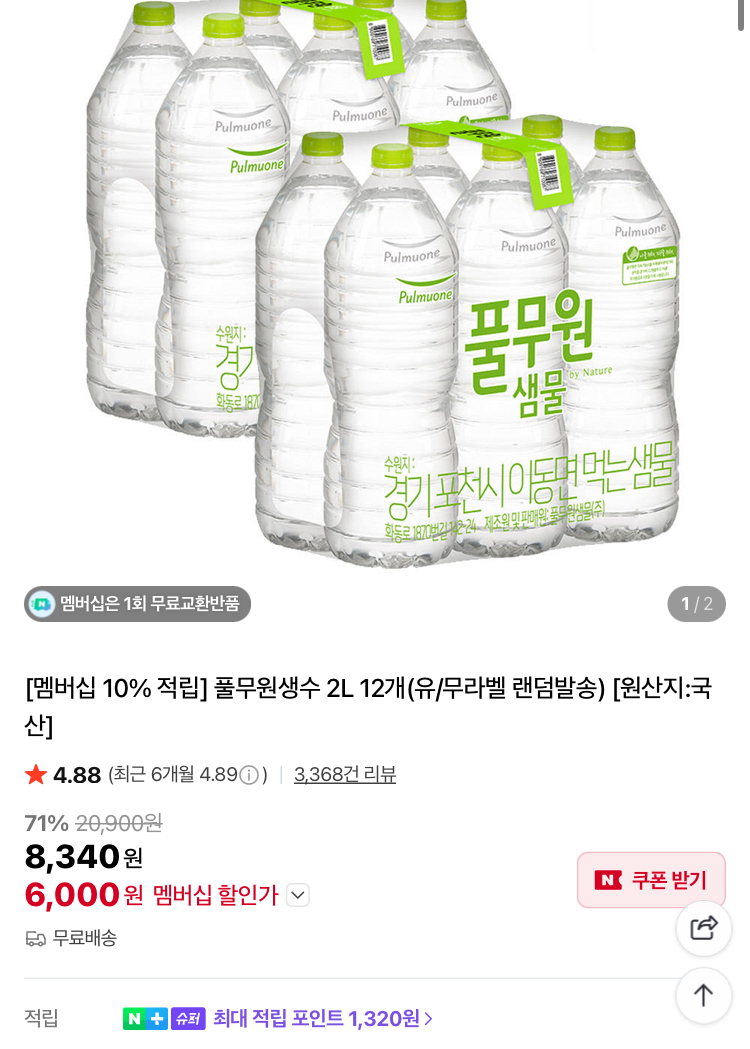This screenshot has width=750, height=1049.
Task: Share this product
Action: click(x=704, y=928)
